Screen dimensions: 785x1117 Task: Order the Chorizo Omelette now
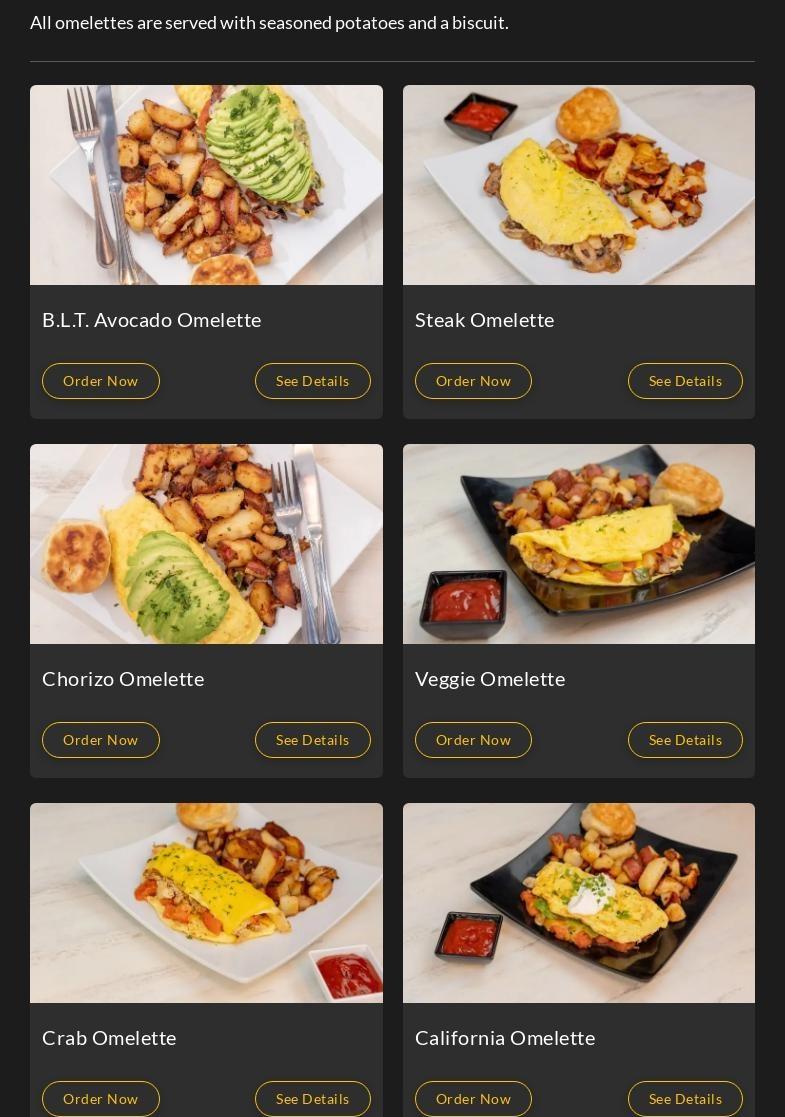tap(101, 740)
